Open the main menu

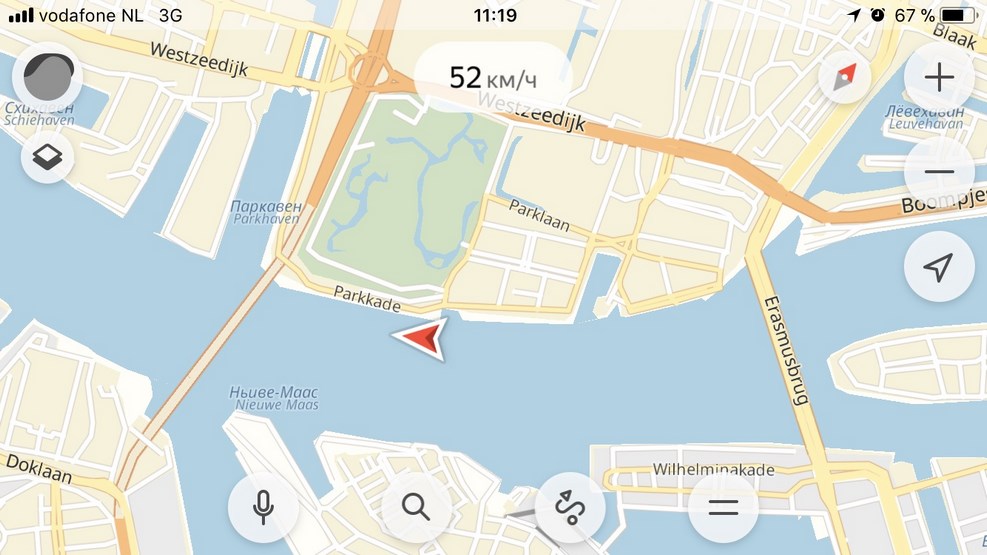(x=723, y=507)
